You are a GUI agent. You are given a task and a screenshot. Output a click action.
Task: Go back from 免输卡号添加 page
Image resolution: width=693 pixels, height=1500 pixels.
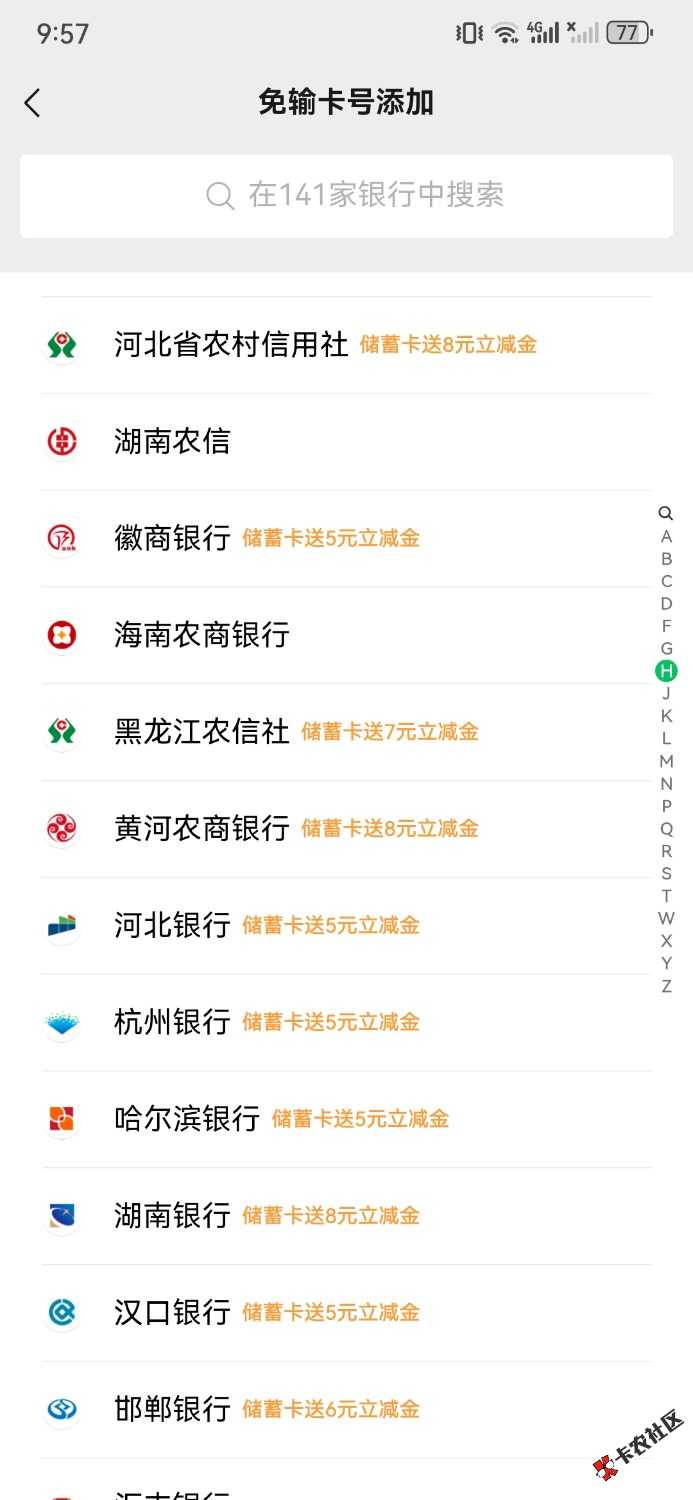(x=33, y=103)
